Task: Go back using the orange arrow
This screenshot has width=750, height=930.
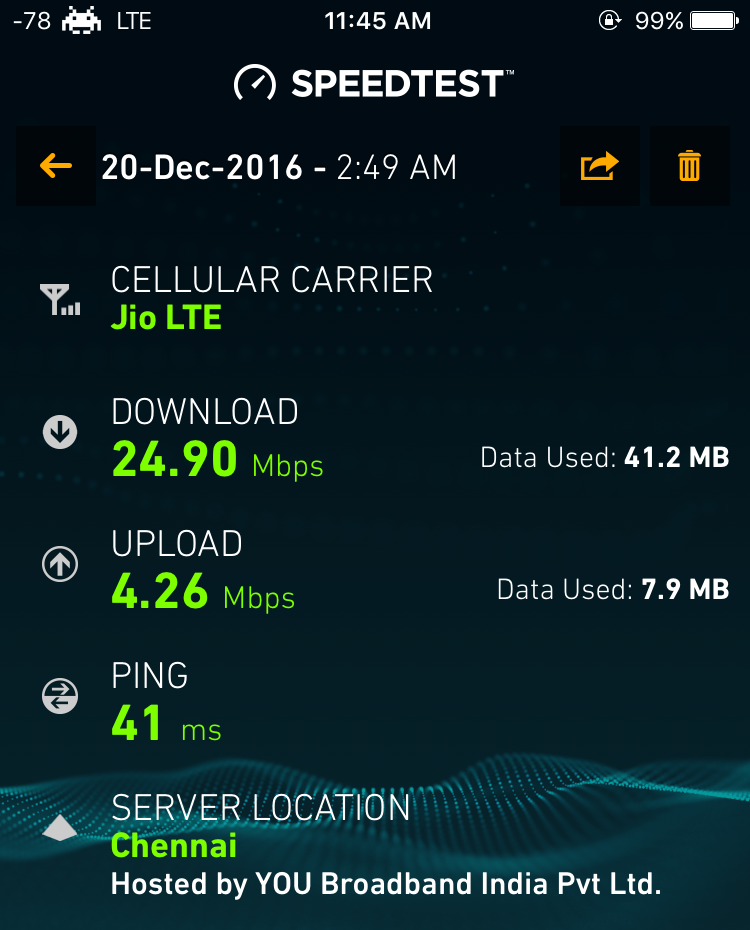Action: (56, 166)
